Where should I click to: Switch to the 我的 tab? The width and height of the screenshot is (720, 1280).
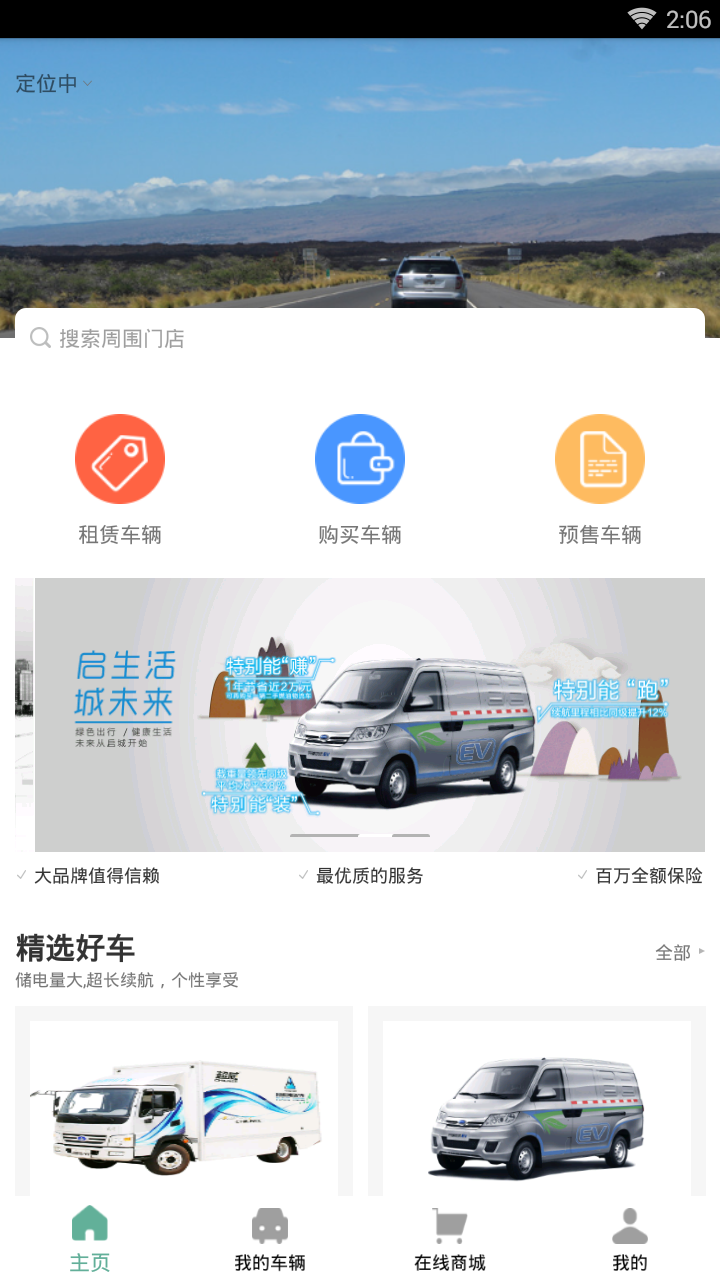pyautogui.click(x=630, y=1240)
